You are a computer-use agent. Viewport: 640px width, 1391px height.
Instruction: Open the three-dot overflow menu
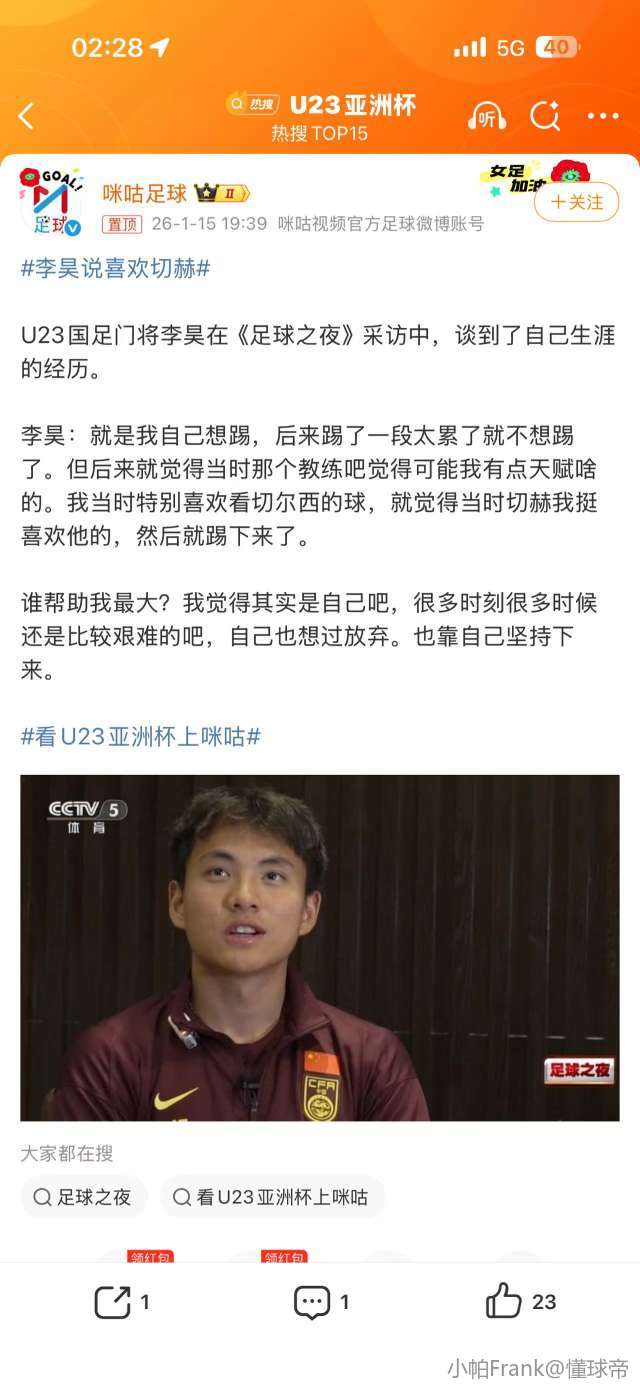point(603,117)
